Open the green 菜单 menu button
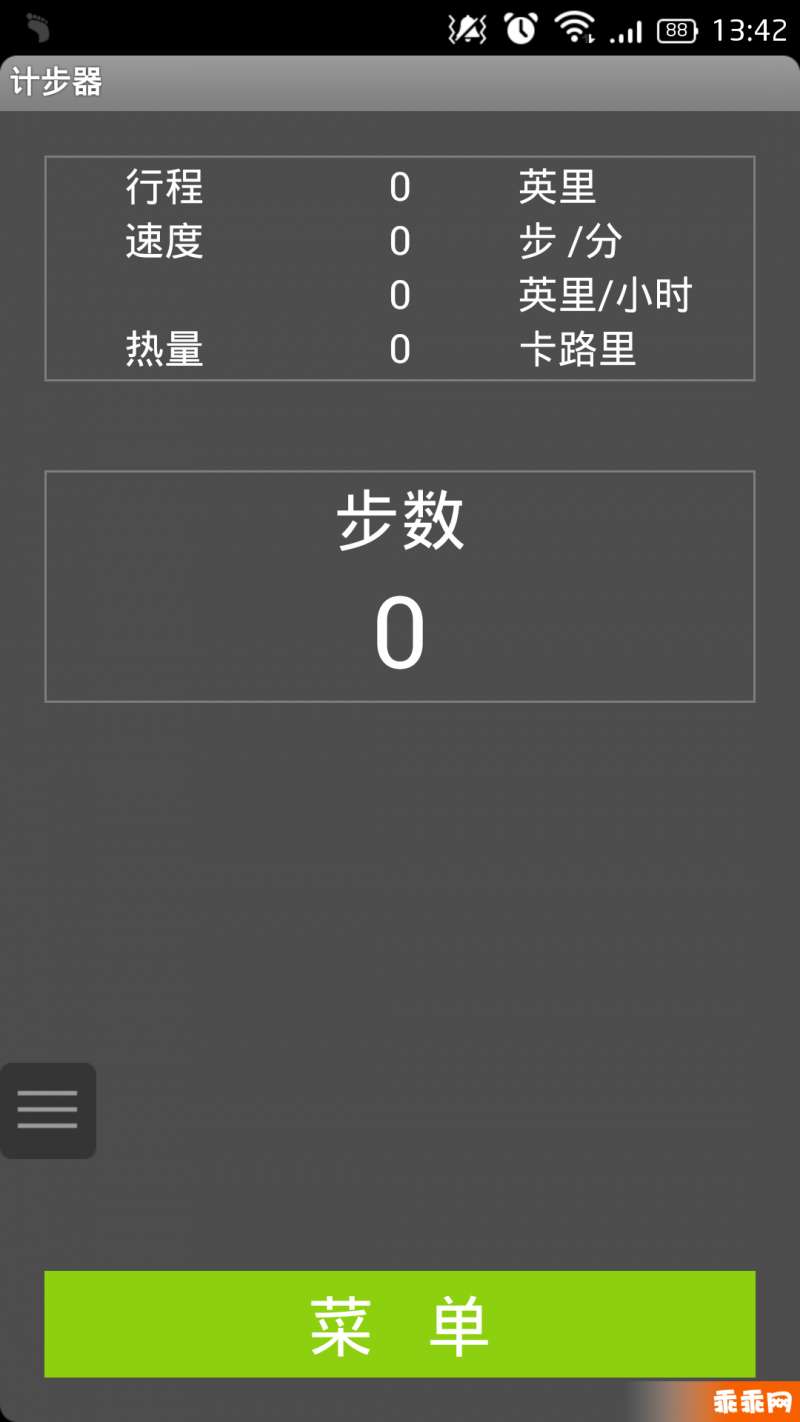 [x=399, y=1324]
